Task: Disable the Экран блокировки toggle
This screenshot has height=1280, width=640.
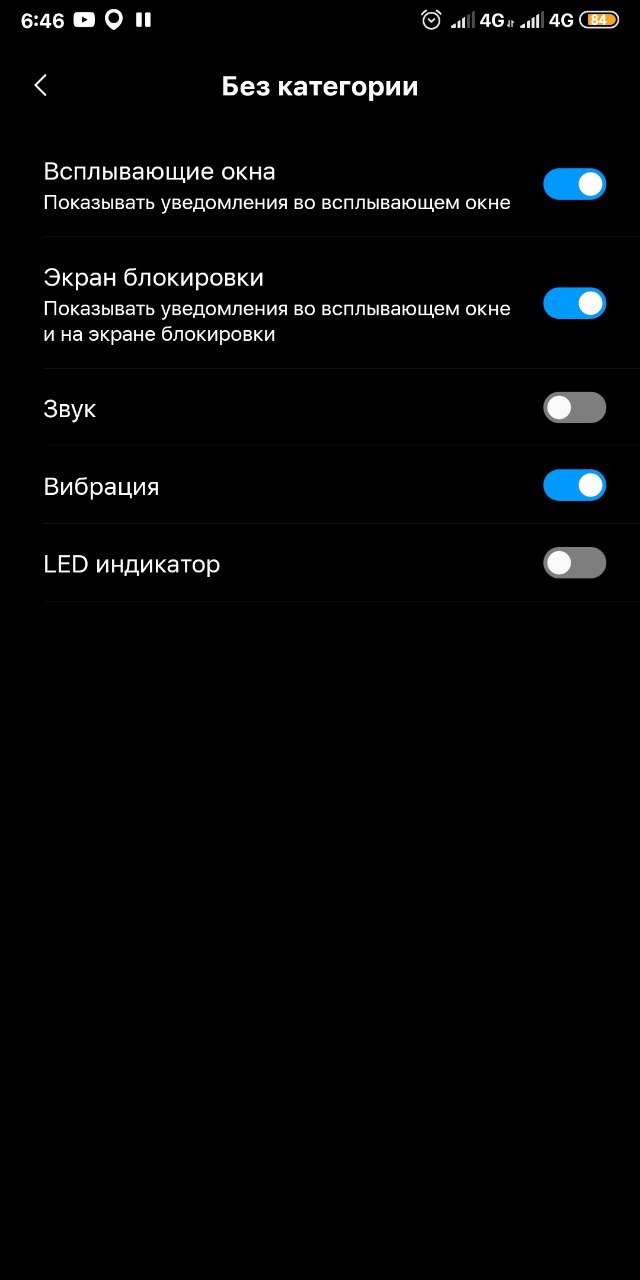Action: (575, 303)
